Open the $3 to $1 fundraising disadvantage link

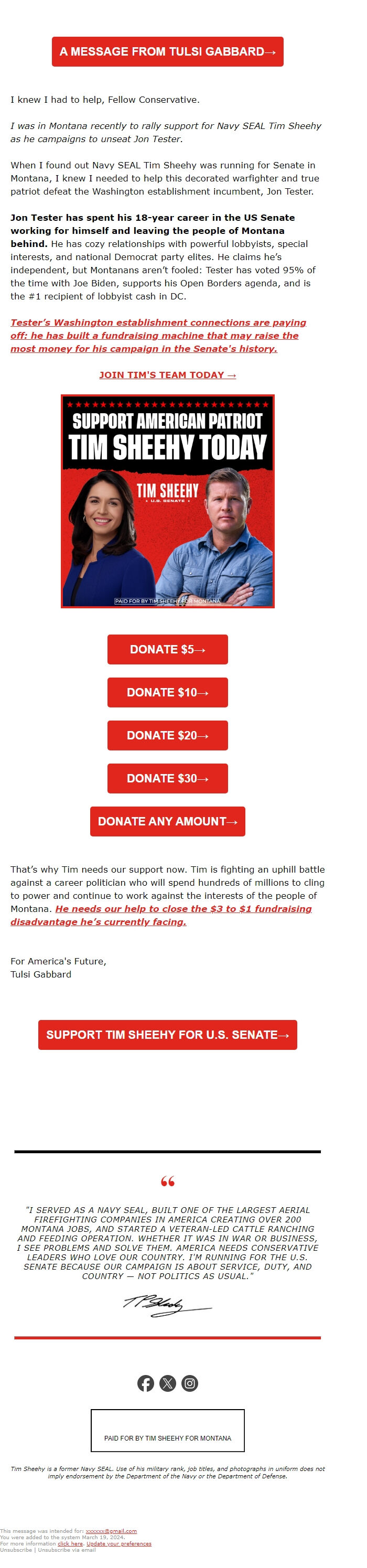coord(182,909)
